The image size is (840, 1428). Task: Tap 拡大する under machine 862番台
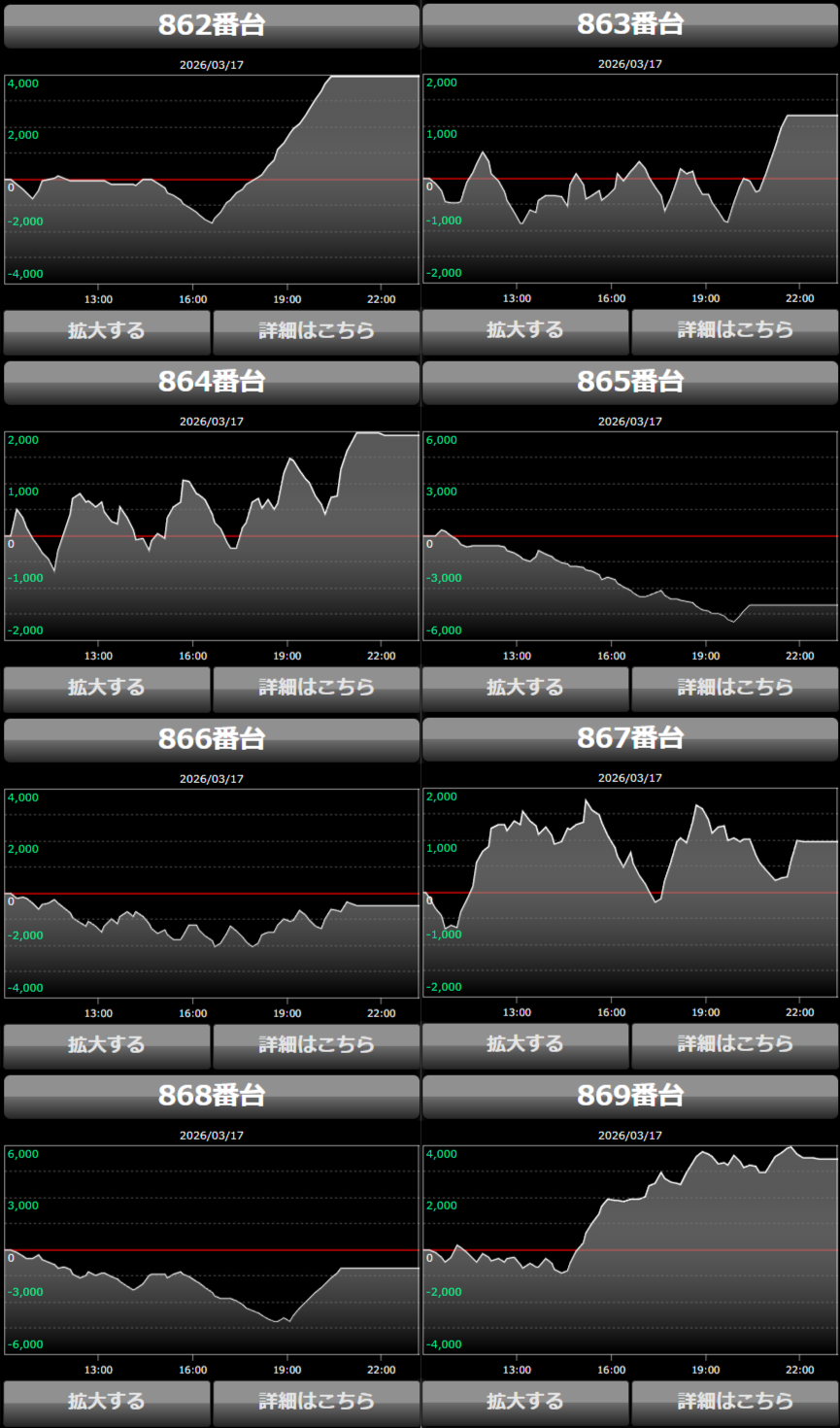coord(107,331)
